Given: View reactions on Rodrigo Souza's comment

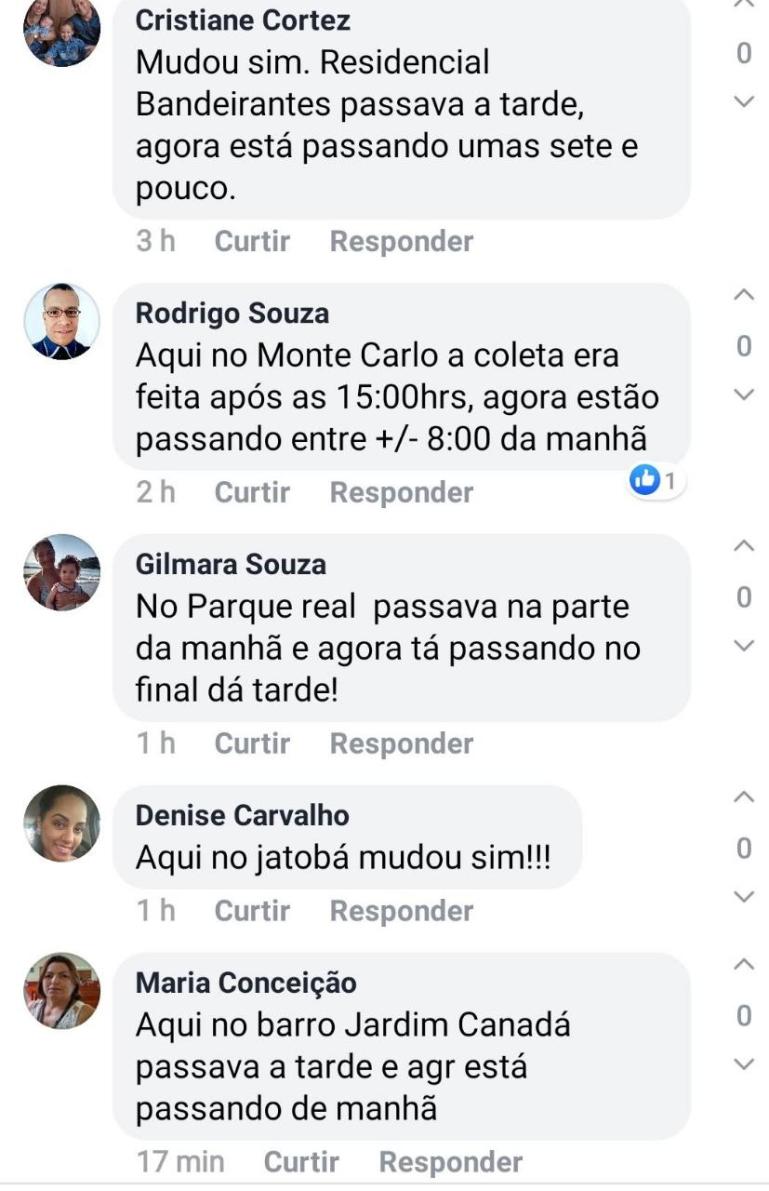Looking at the screenshot, I should click(653, 482).
